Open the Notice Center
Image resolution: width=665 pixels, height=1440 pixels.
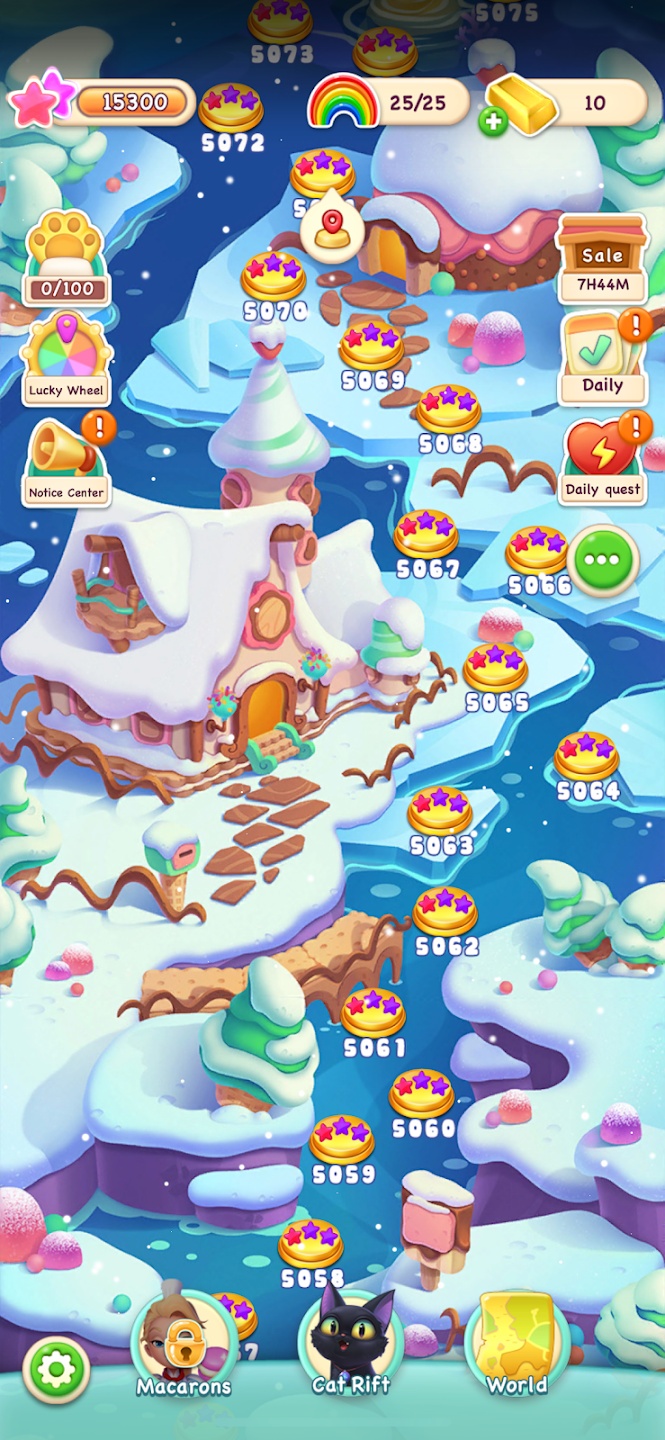click(x=66, y=460)
